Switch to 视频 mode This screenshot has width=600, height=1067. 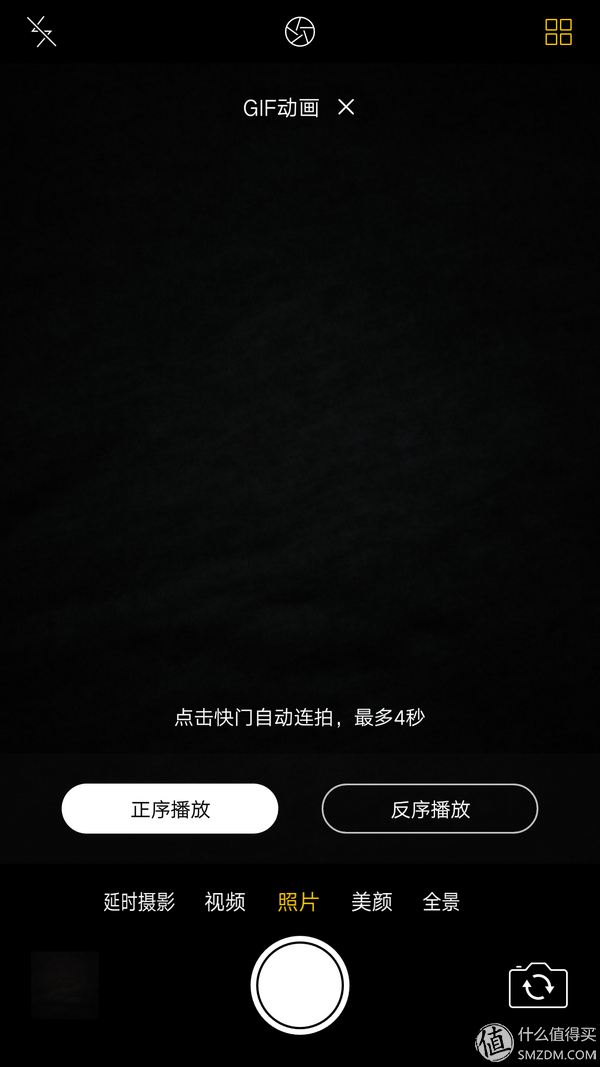(x=225, y=902)
